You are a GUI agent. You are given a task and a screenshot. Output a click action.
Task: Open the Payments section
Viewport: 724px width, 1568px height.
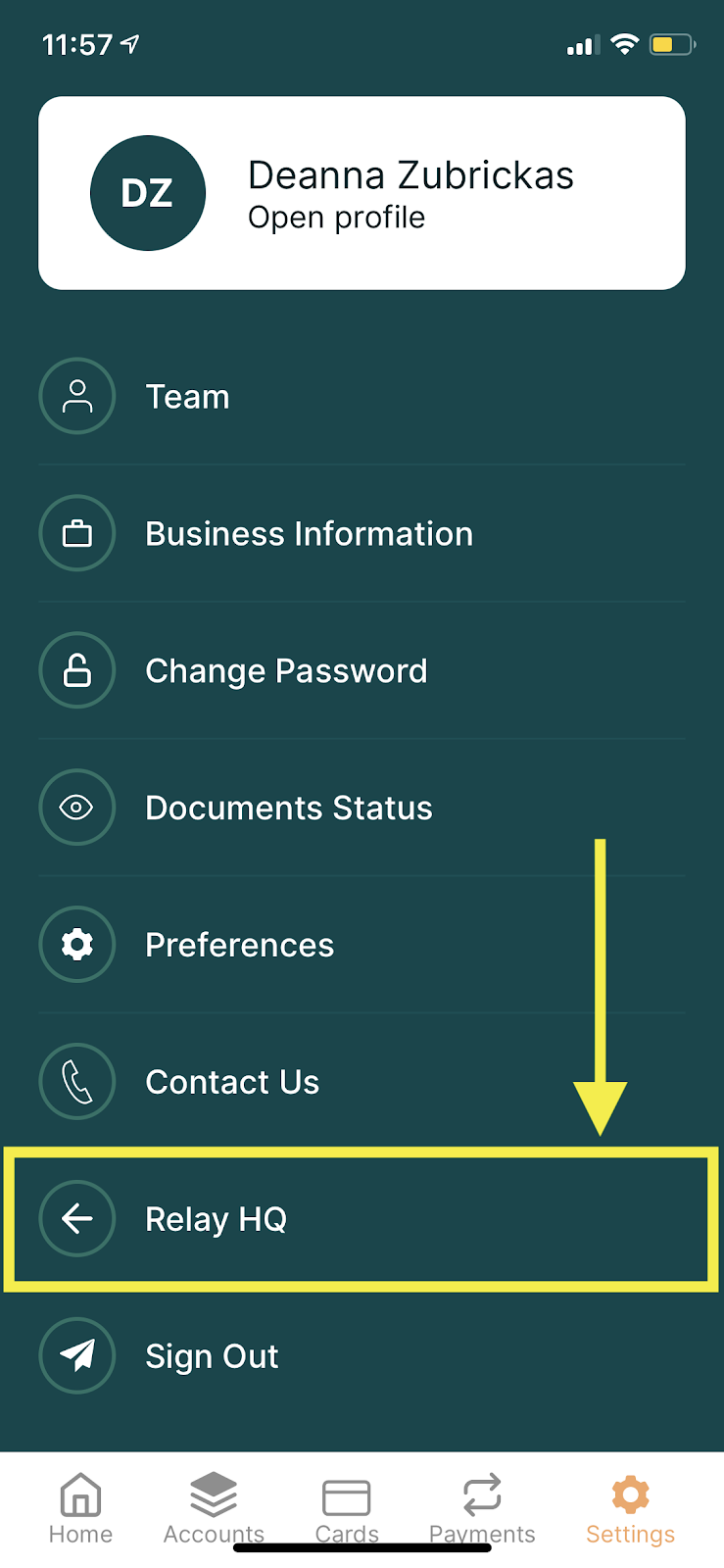[481, 1506]
